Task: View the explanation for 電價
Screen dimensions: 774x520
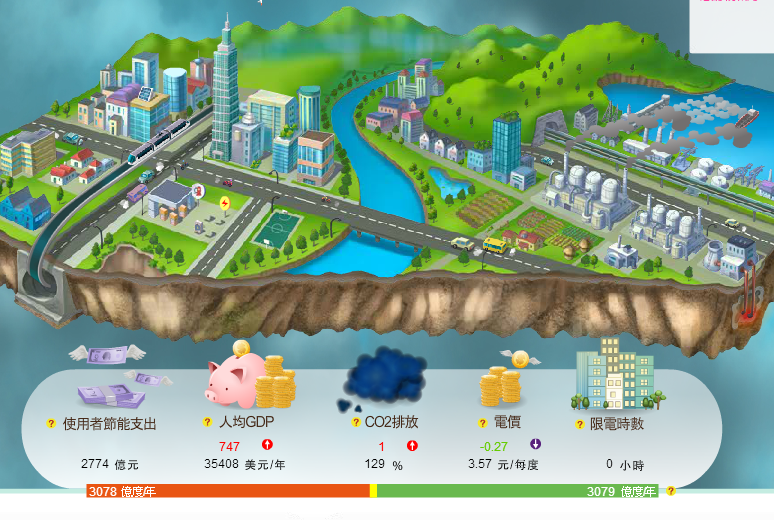Action: tap(483, 423)
